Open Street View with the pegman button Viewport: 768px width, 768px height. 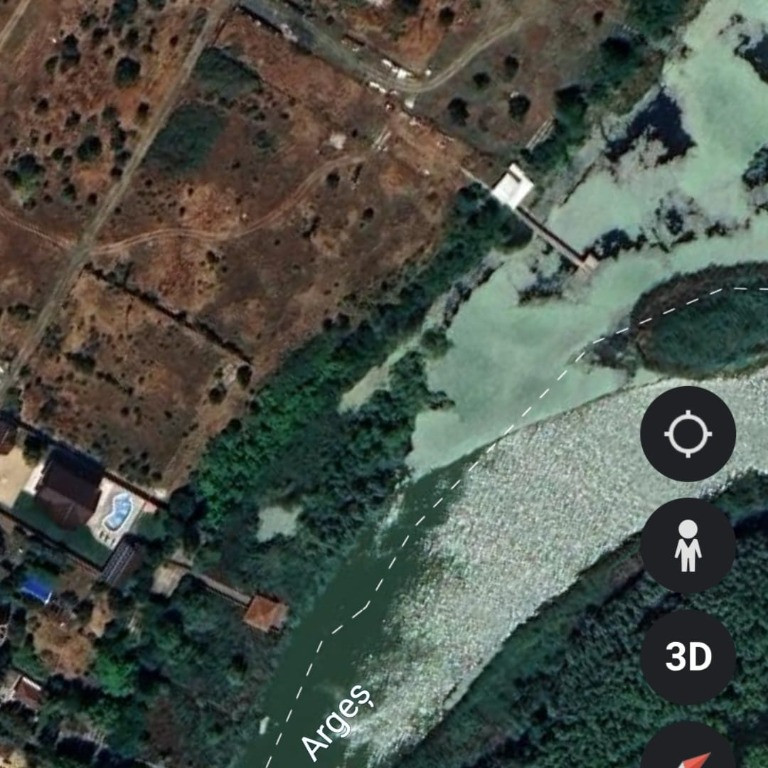[x=688, y=546]
